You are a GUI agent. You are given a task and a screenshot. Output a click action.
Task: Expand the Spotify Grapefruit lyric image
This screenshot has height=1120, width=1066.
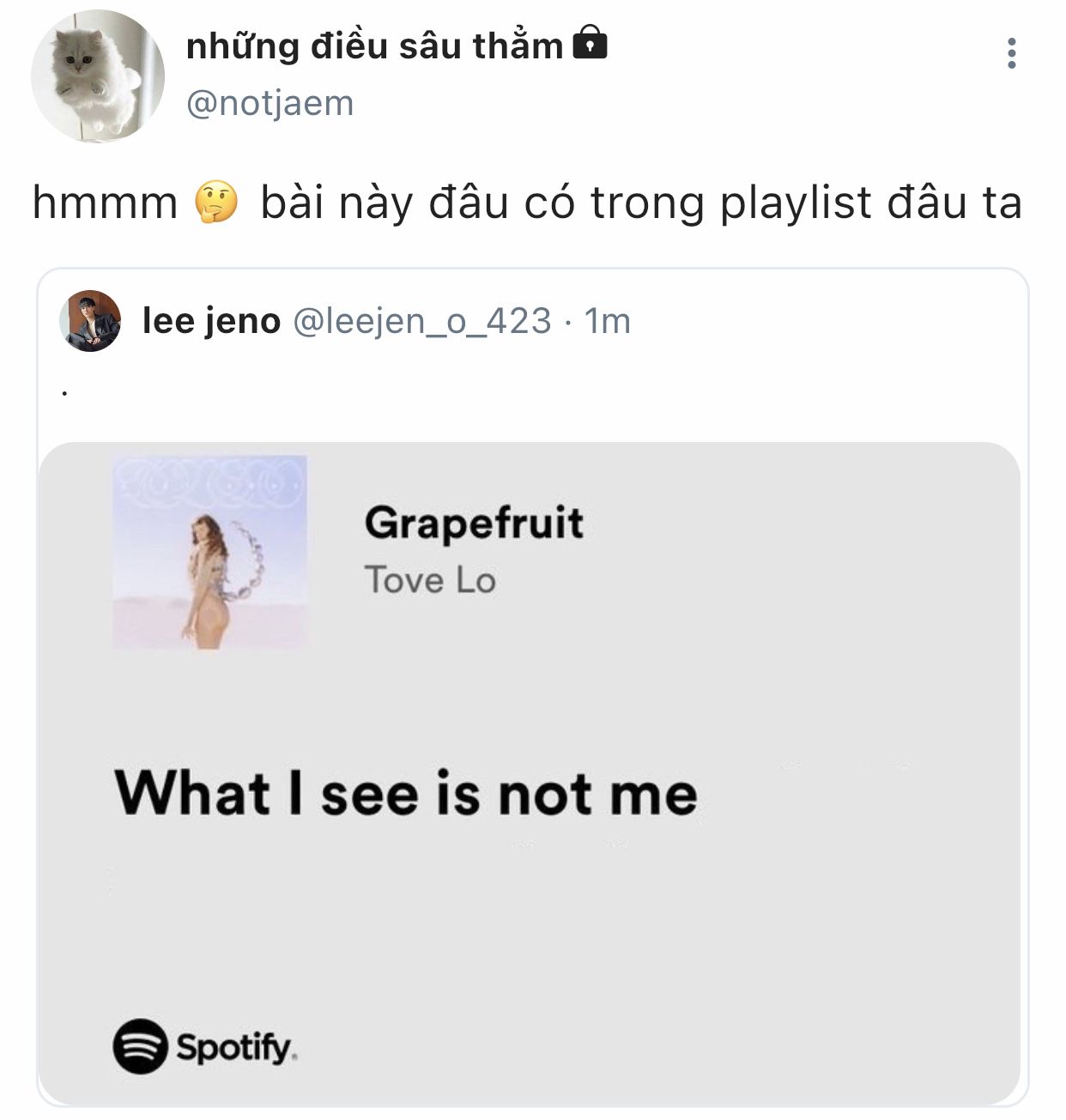(530, 772)
